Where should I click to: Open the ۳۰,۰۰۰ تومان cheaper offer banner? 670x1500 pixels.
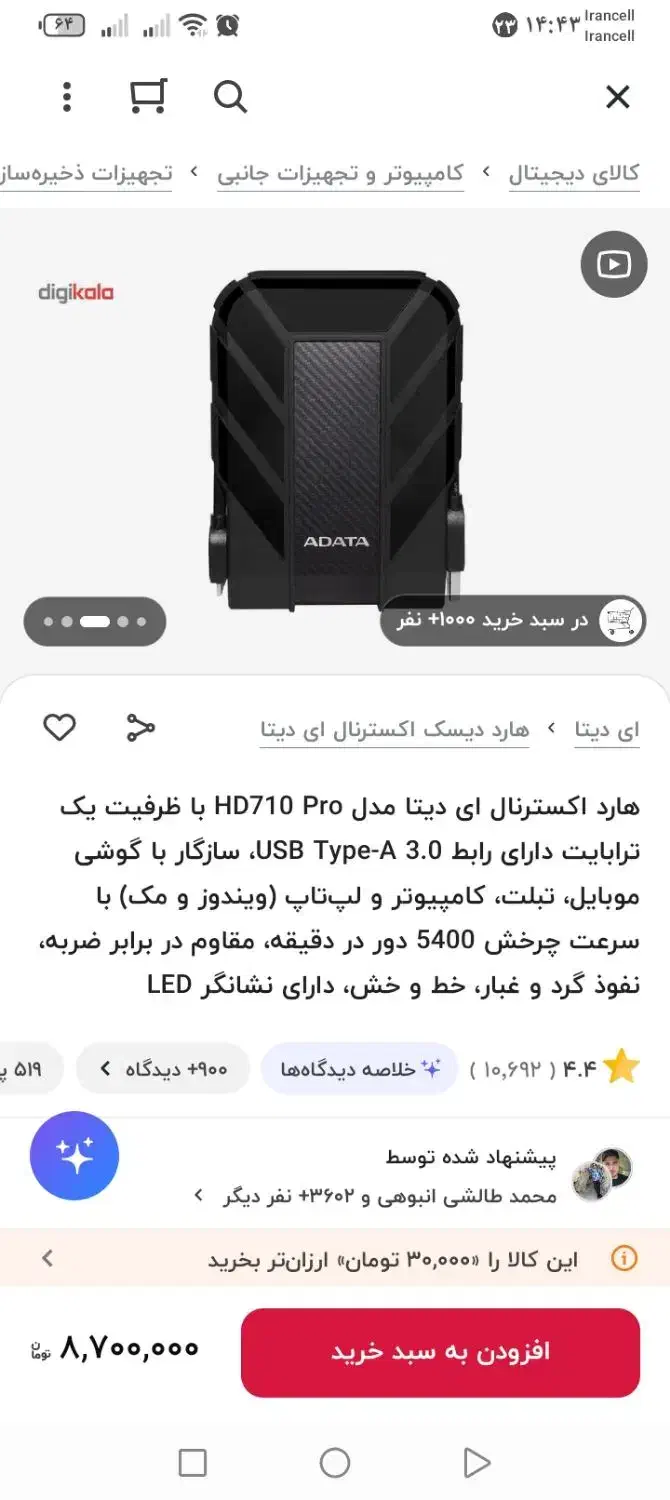pyautogui.click(x=335, y=1259)
